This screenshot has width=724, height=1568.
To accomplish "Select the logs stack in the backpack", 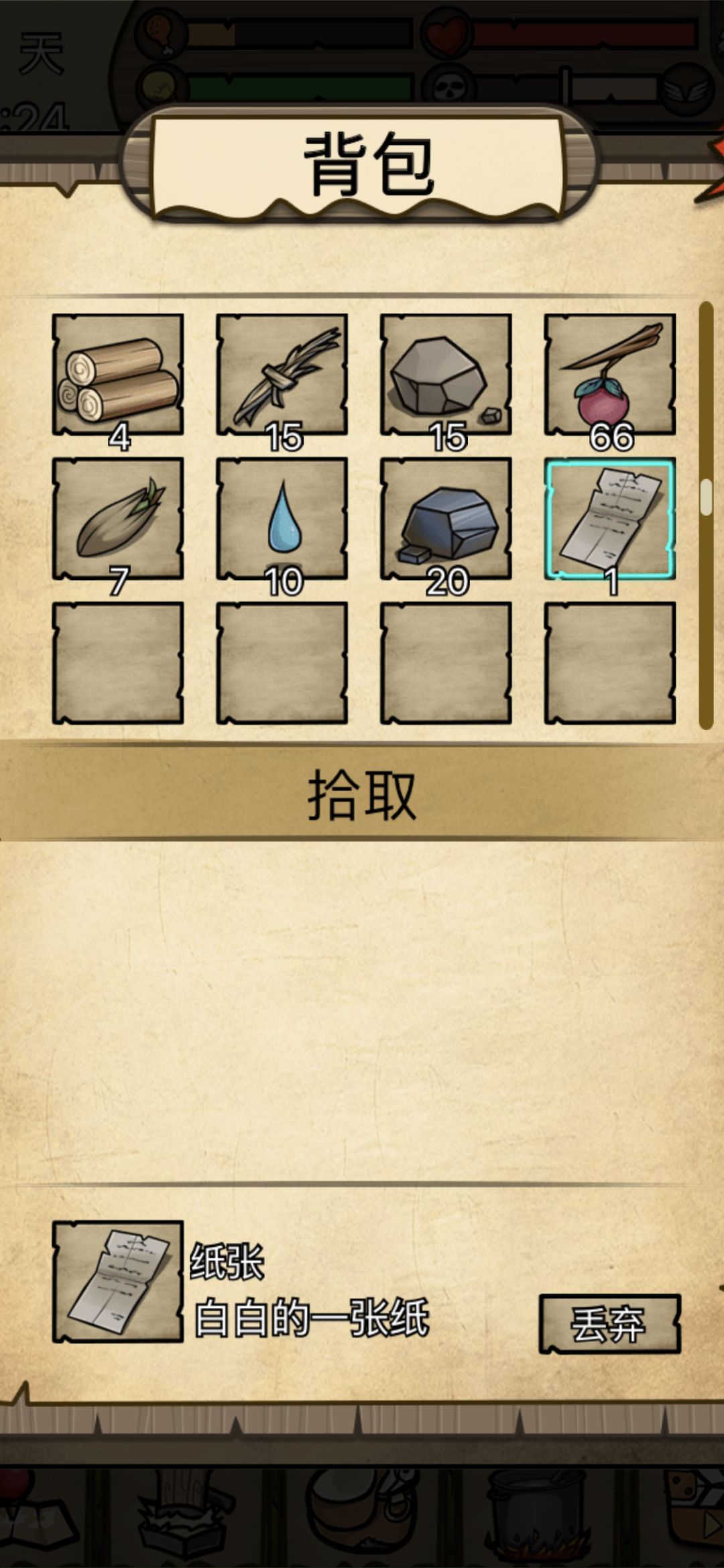I will click(119, 375).
